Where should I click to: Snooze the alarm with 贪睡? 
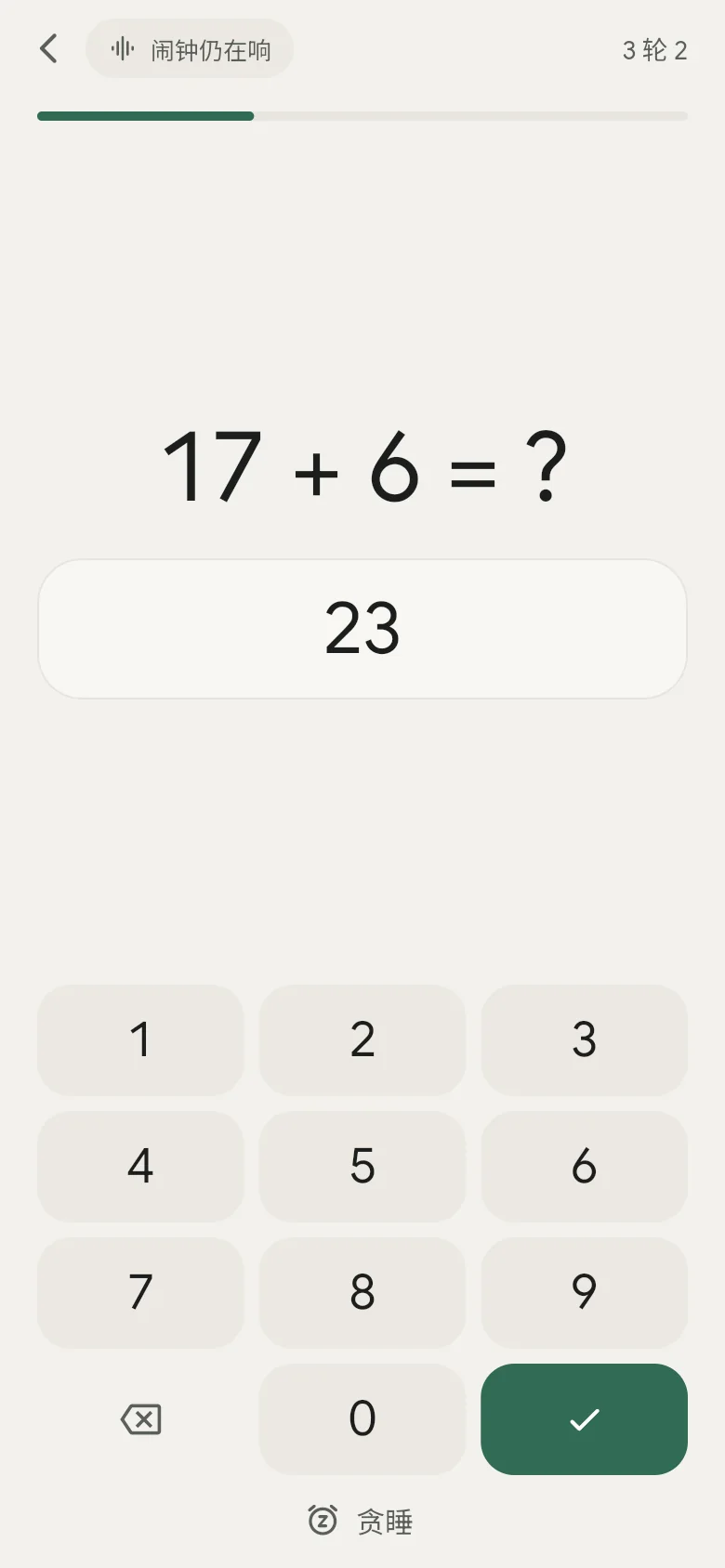click(x=361, y=1521)
